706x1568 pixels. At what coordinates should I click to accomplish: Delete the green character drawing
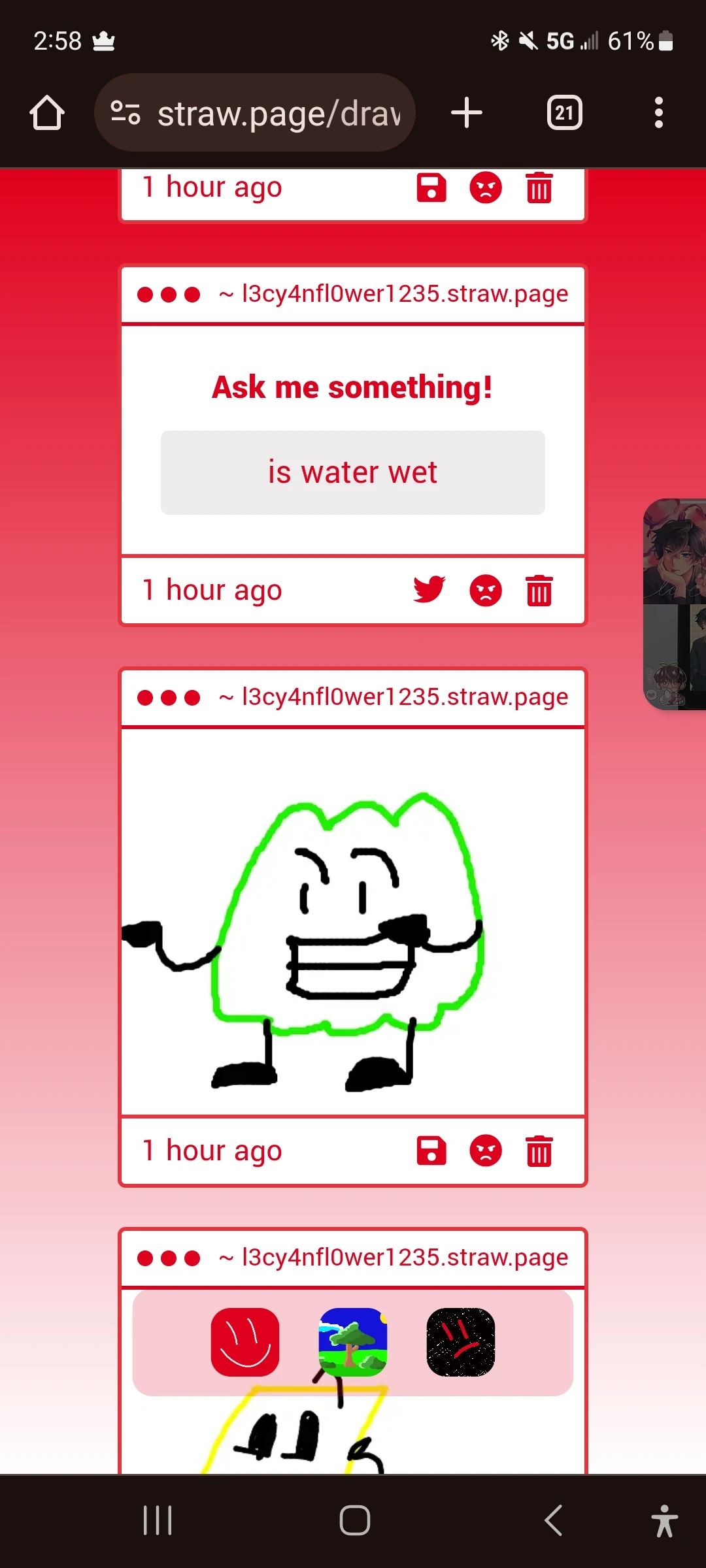539,1151
